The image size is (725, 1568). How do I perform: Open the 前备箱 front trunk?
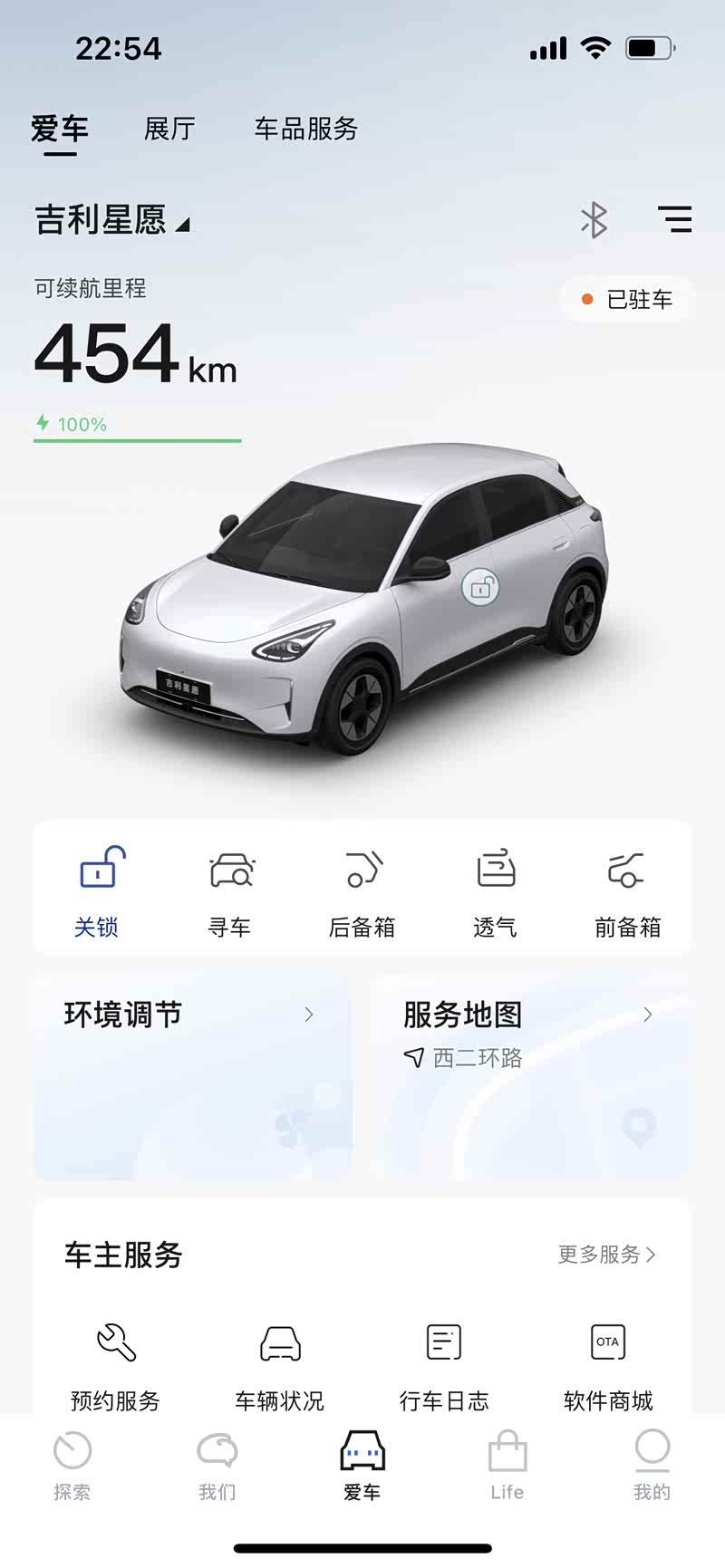[x=627, y=890]
